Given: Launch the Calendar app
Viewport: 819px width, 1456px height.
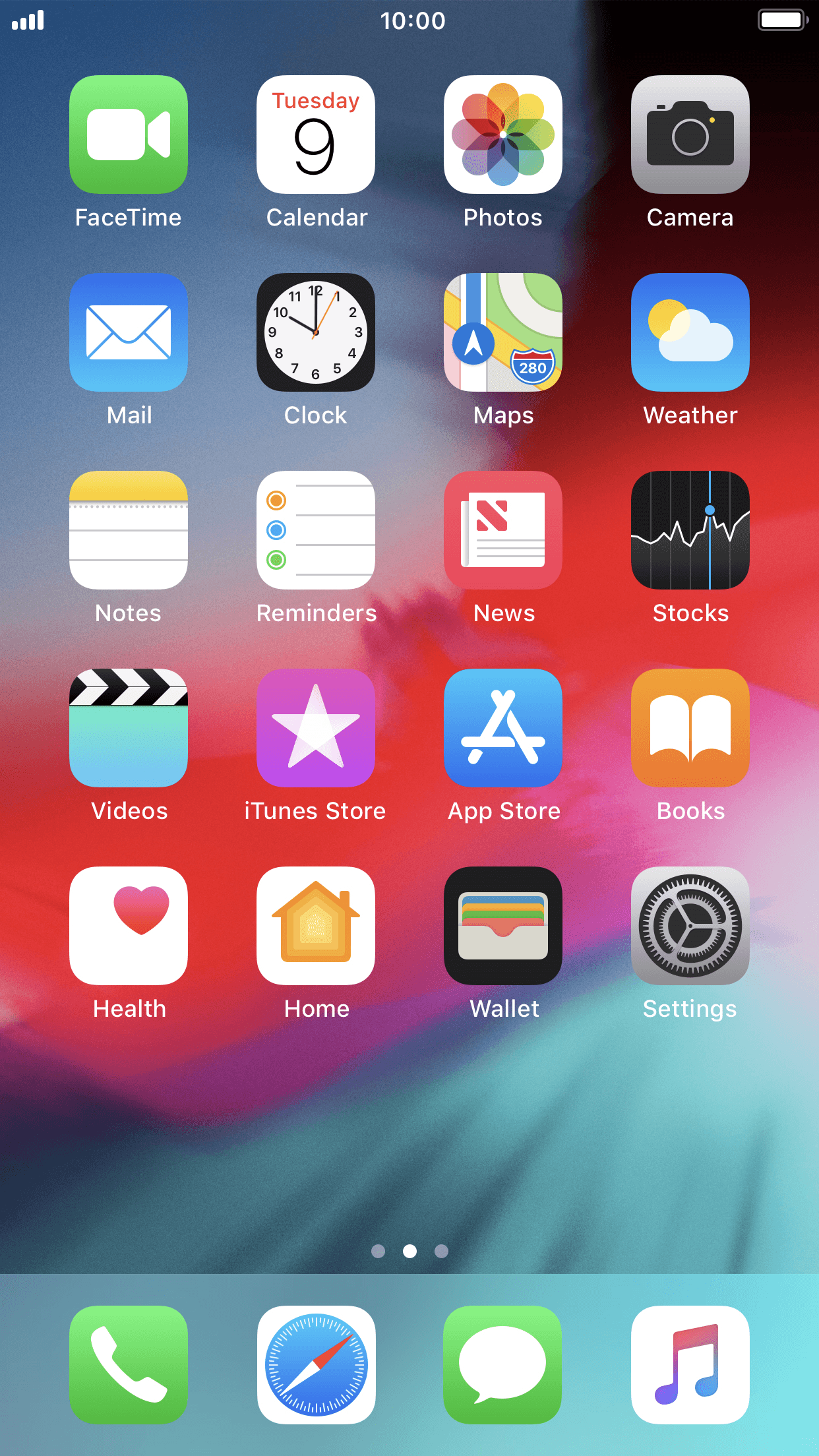Looking at the screenshot, I should pyautogui.click(x=316, y=135).
